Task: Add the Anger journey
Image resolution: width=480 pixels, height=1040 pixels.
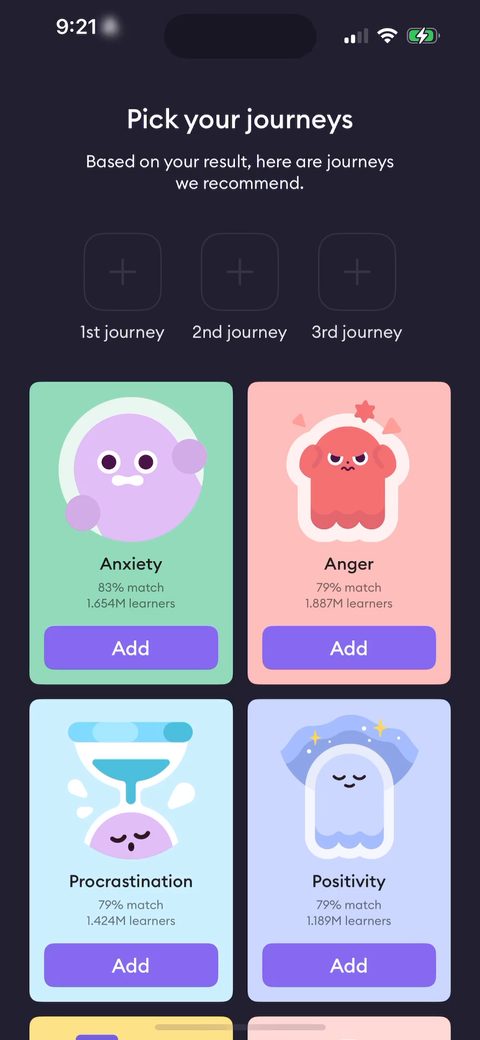Action: (349, 648)
